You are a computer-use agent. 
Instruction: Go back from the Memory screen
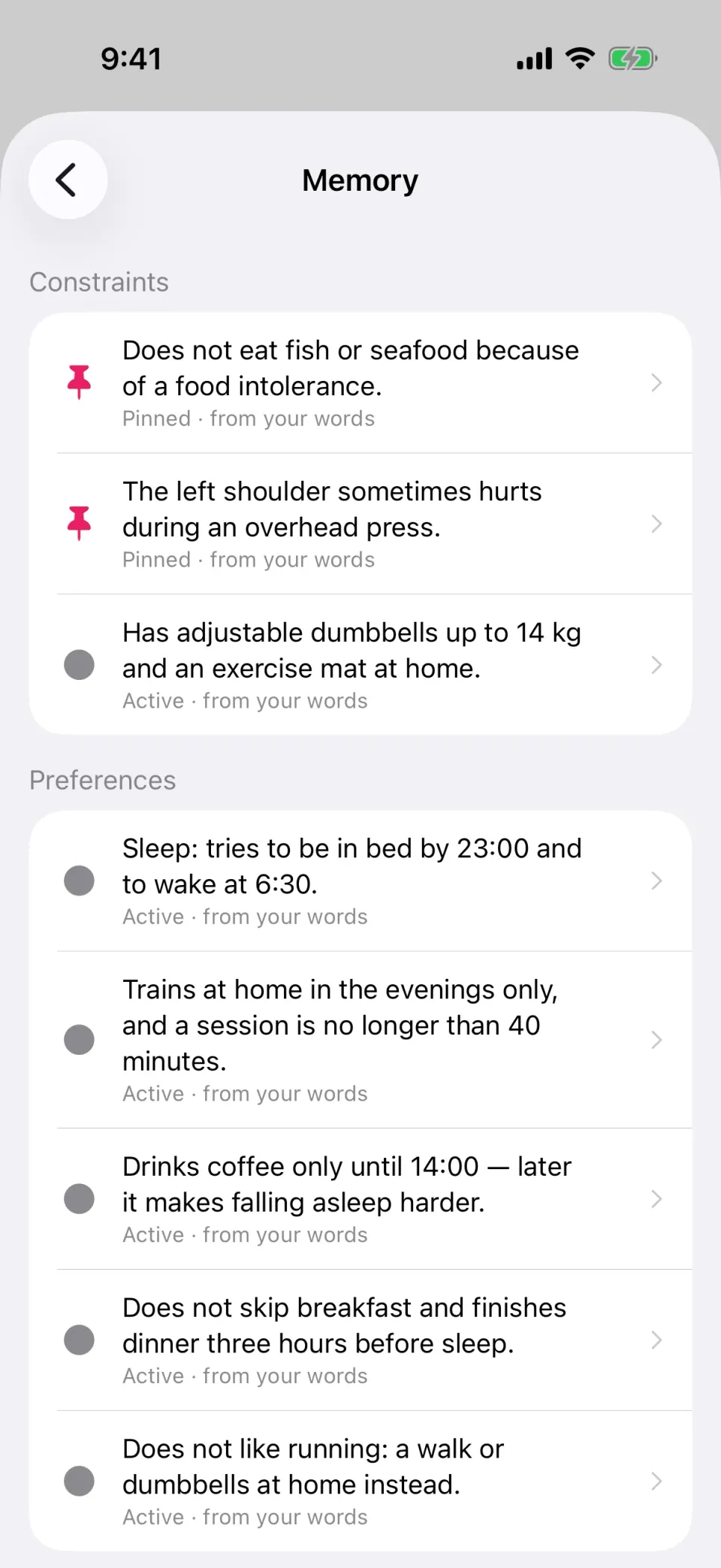(68, 180)
